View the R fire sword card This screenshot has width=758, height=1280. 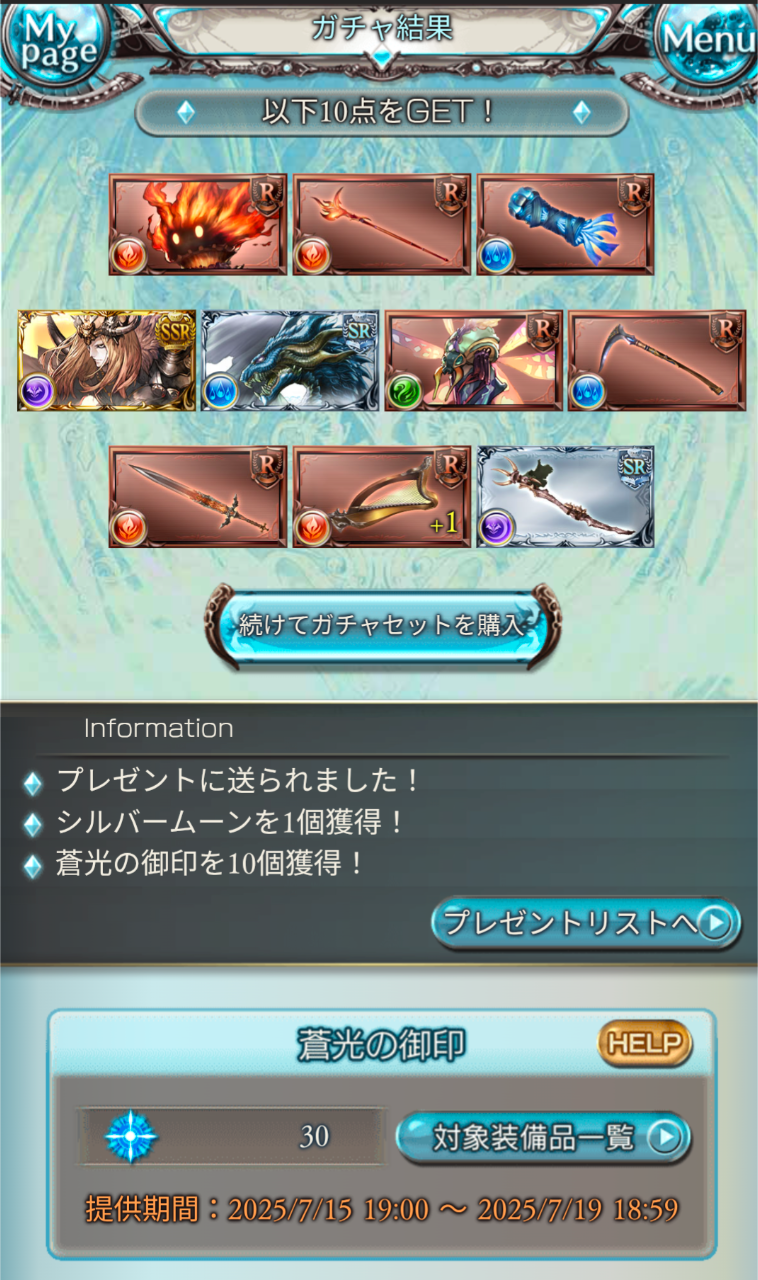point(198,497)
